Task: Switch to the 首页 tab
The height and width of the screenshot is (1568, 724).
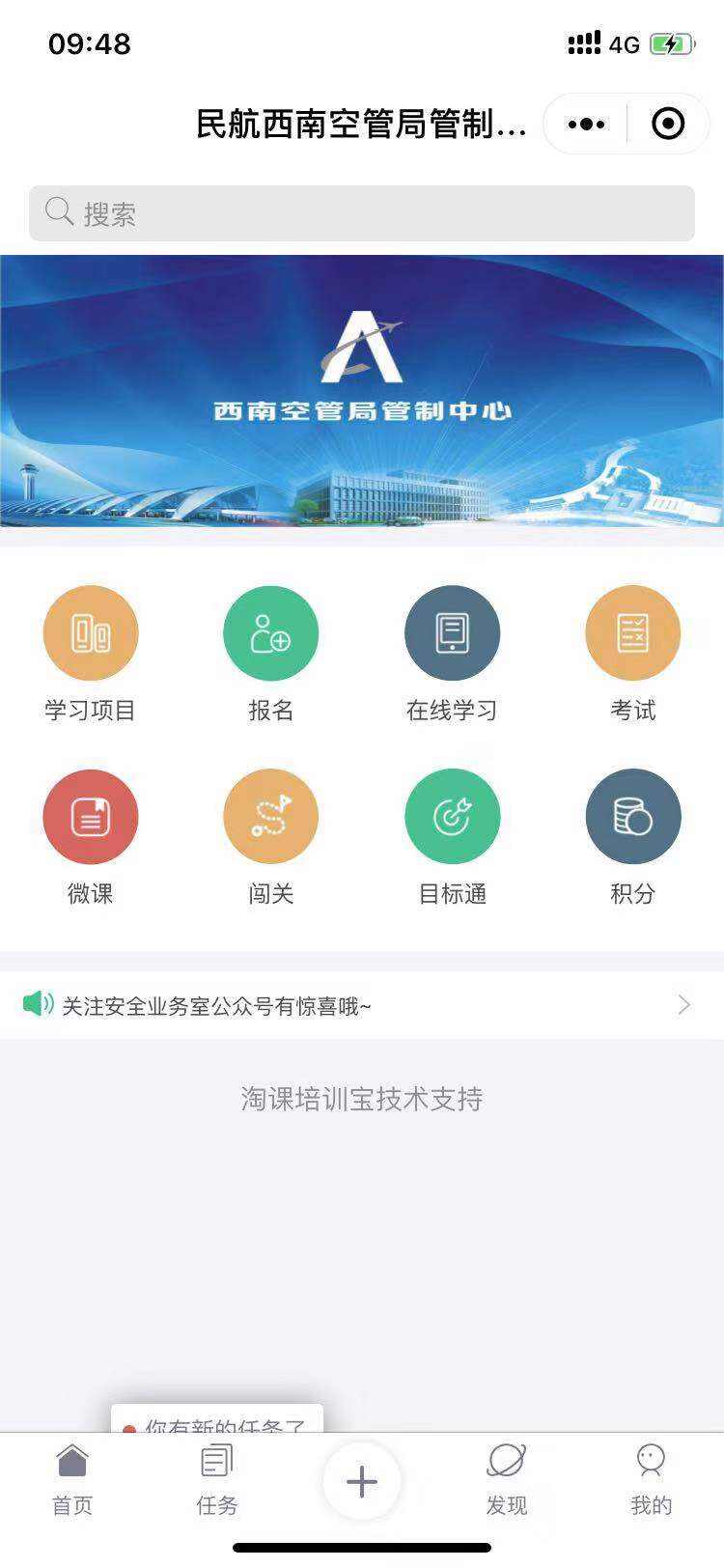Action: coord(72,1479)
